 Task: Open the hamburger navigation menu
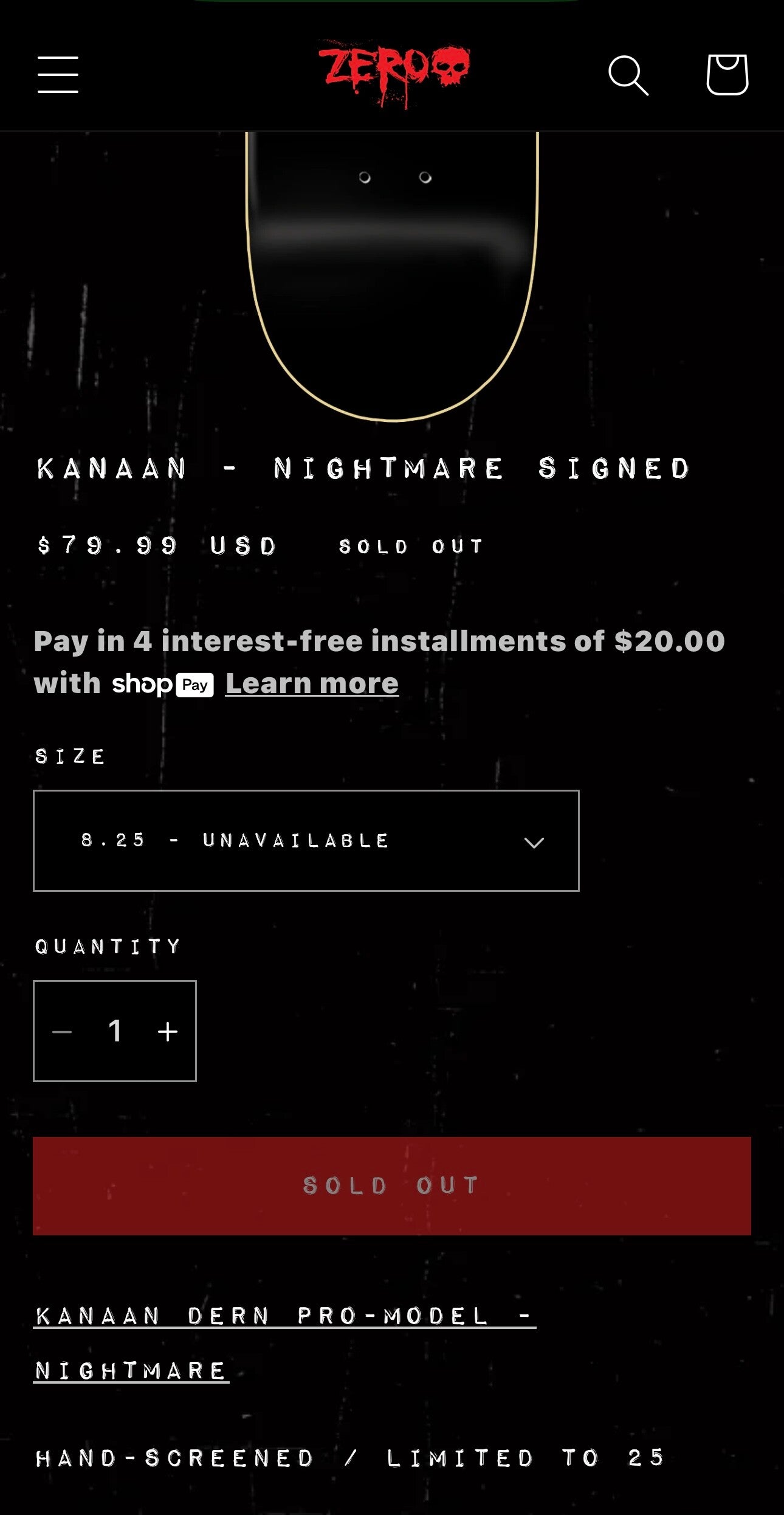(x=58, y=75)
